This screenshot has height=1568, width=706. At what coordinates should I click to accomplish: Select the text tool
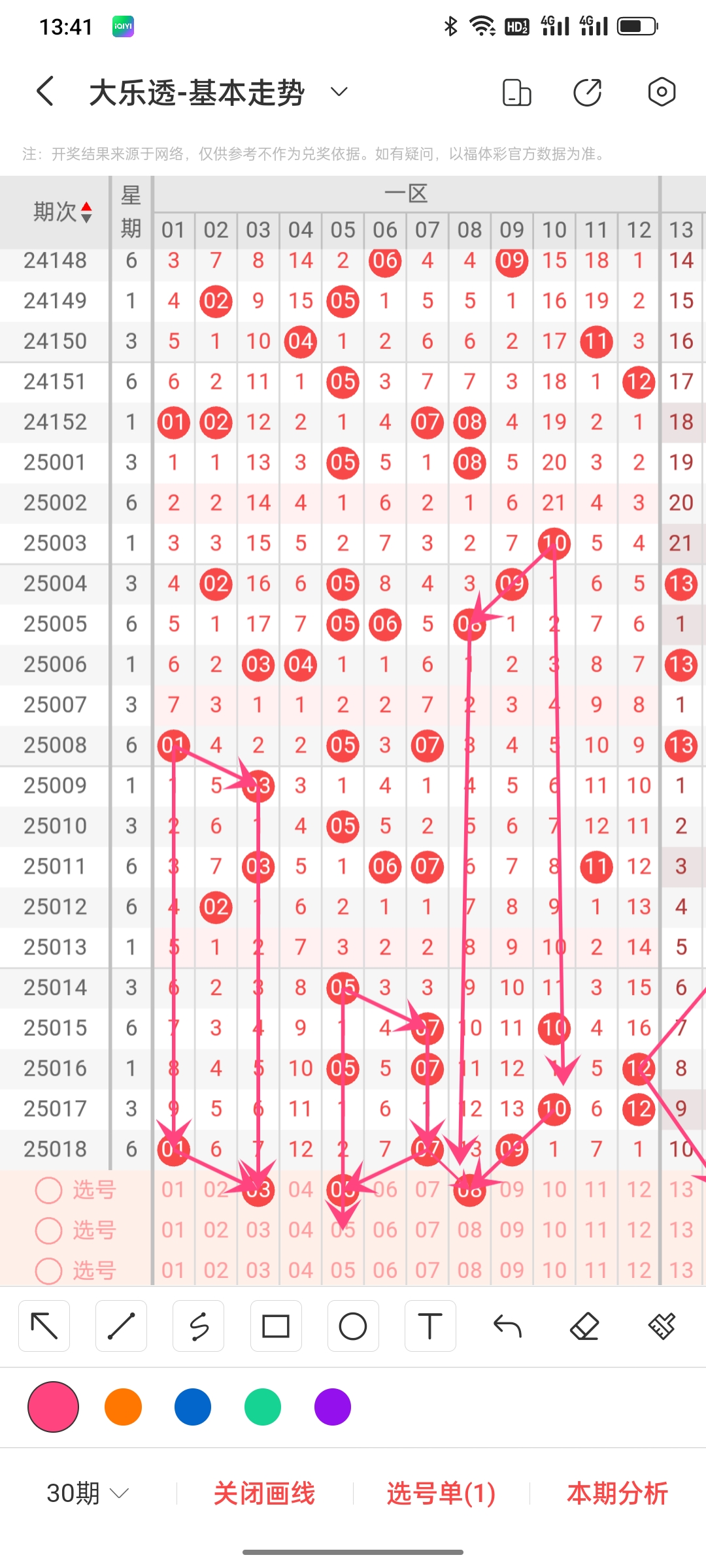(x=430, y=1326)
